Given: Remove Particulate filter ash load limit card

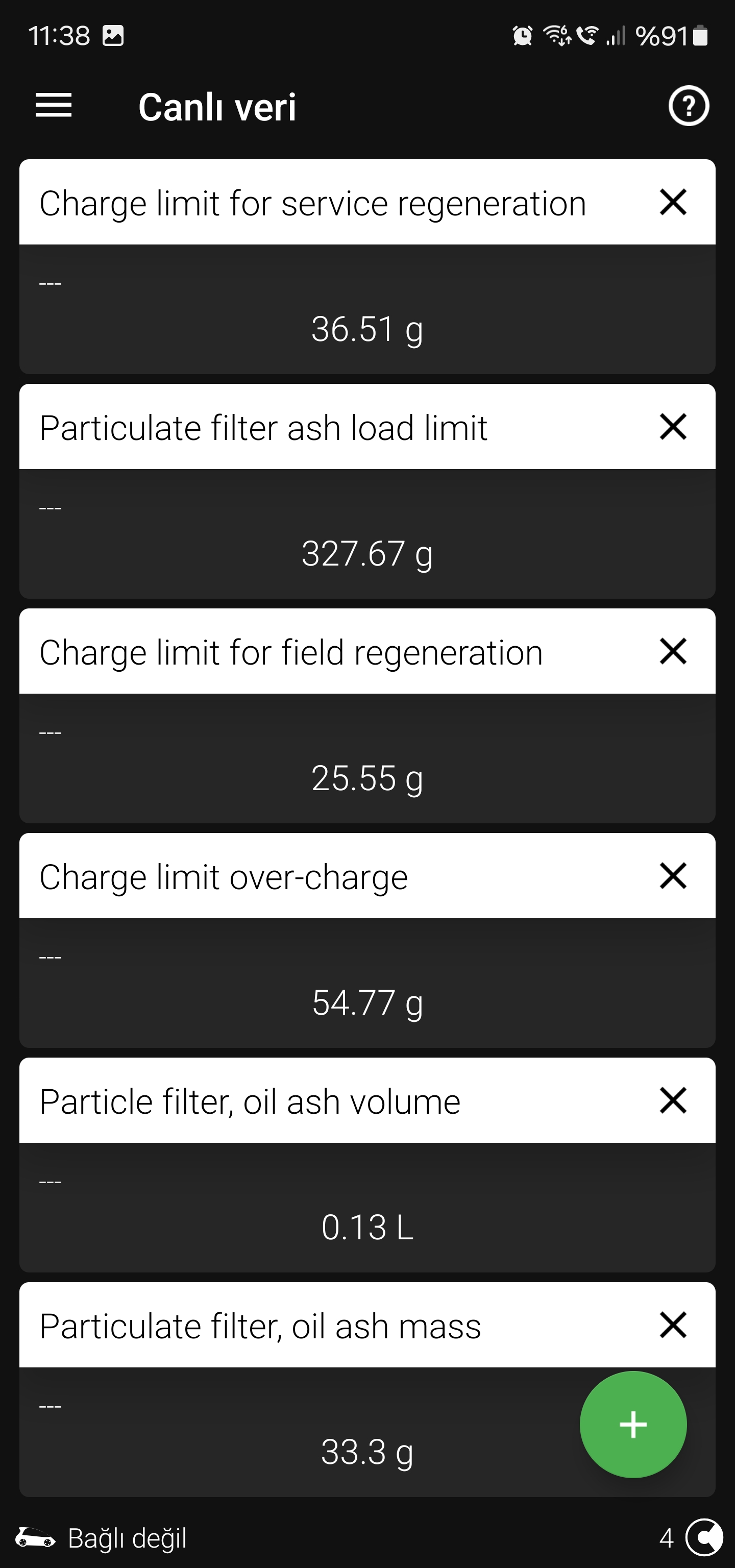Looking at the screenshot, I should tap(673, 427).
